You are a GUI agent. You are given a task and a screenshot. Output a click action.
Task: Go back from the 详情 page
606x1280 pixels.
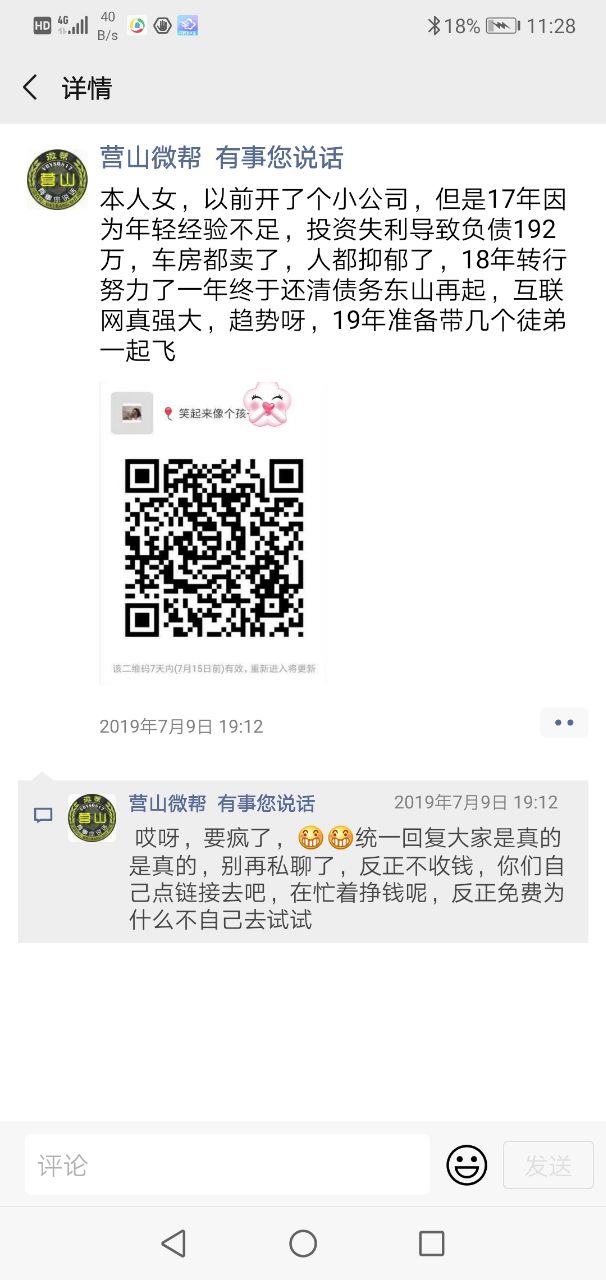coord(30,88)
